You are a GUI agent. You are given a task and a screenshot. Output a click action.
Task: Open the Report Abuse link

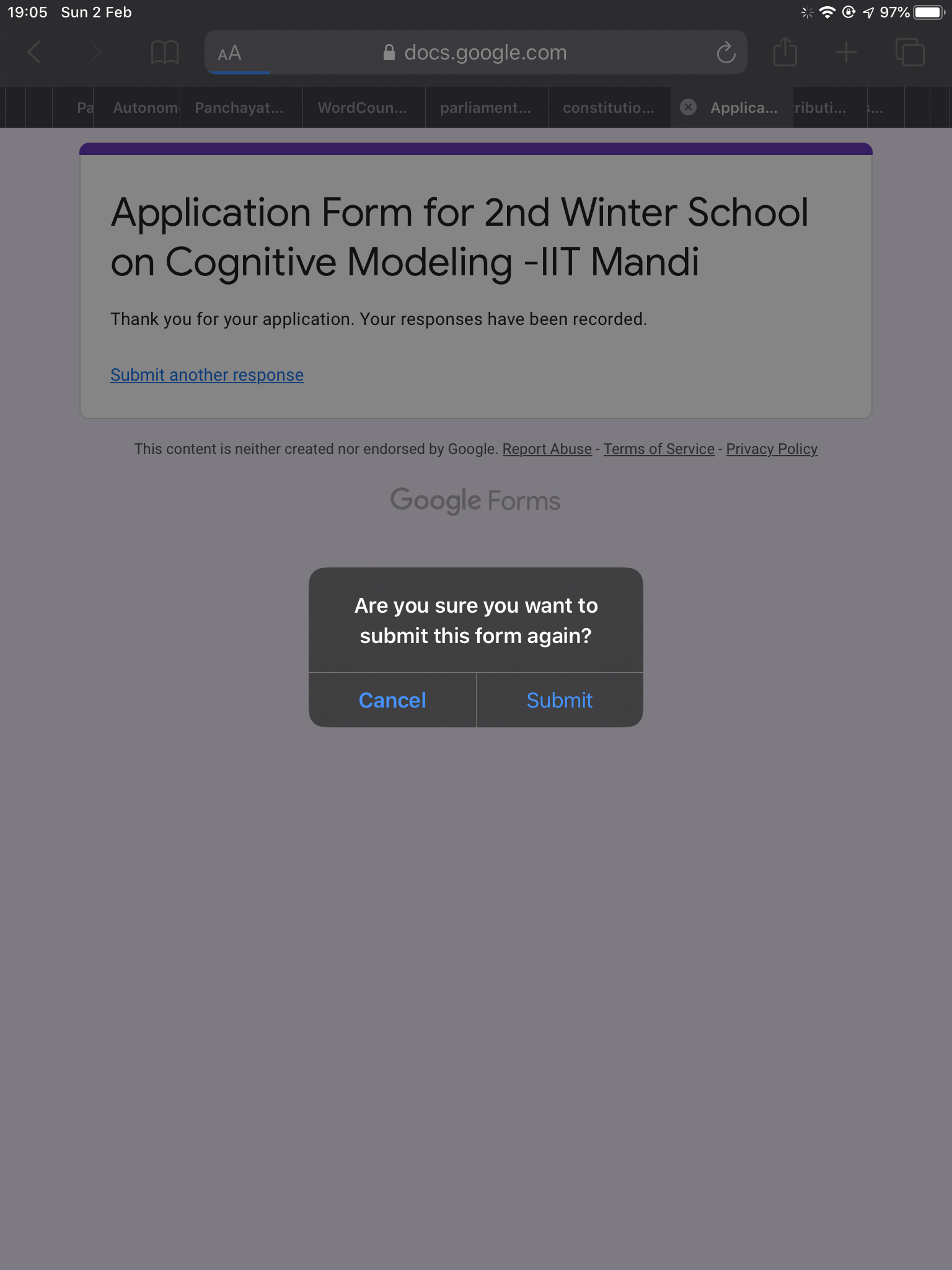click(547, 449)
